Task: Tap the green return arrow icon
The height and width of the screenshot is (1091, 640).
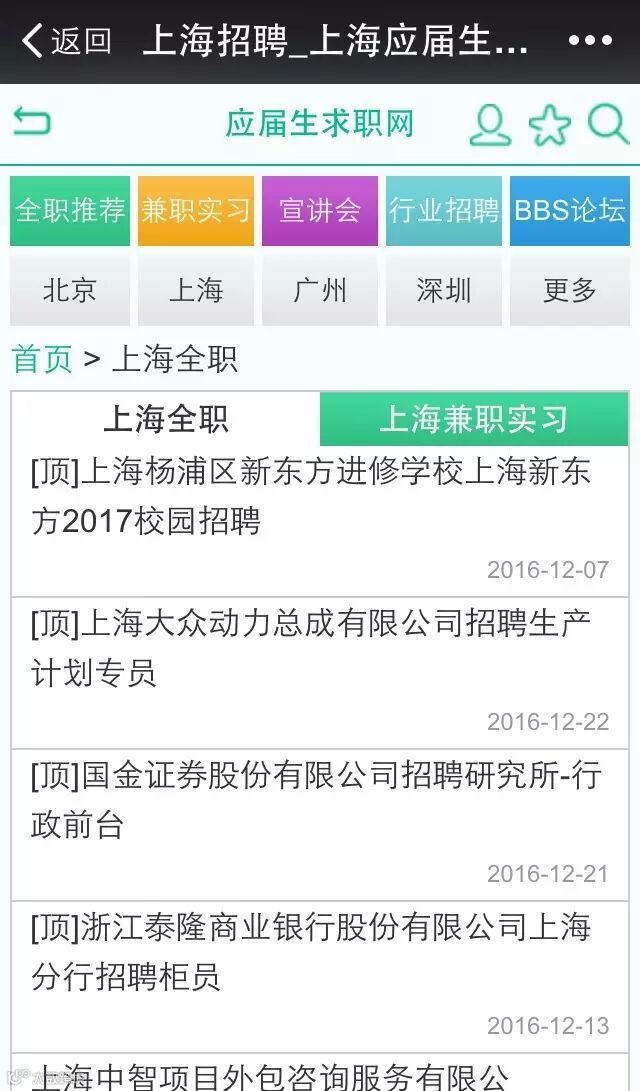Action: click(x=32, y=123)
